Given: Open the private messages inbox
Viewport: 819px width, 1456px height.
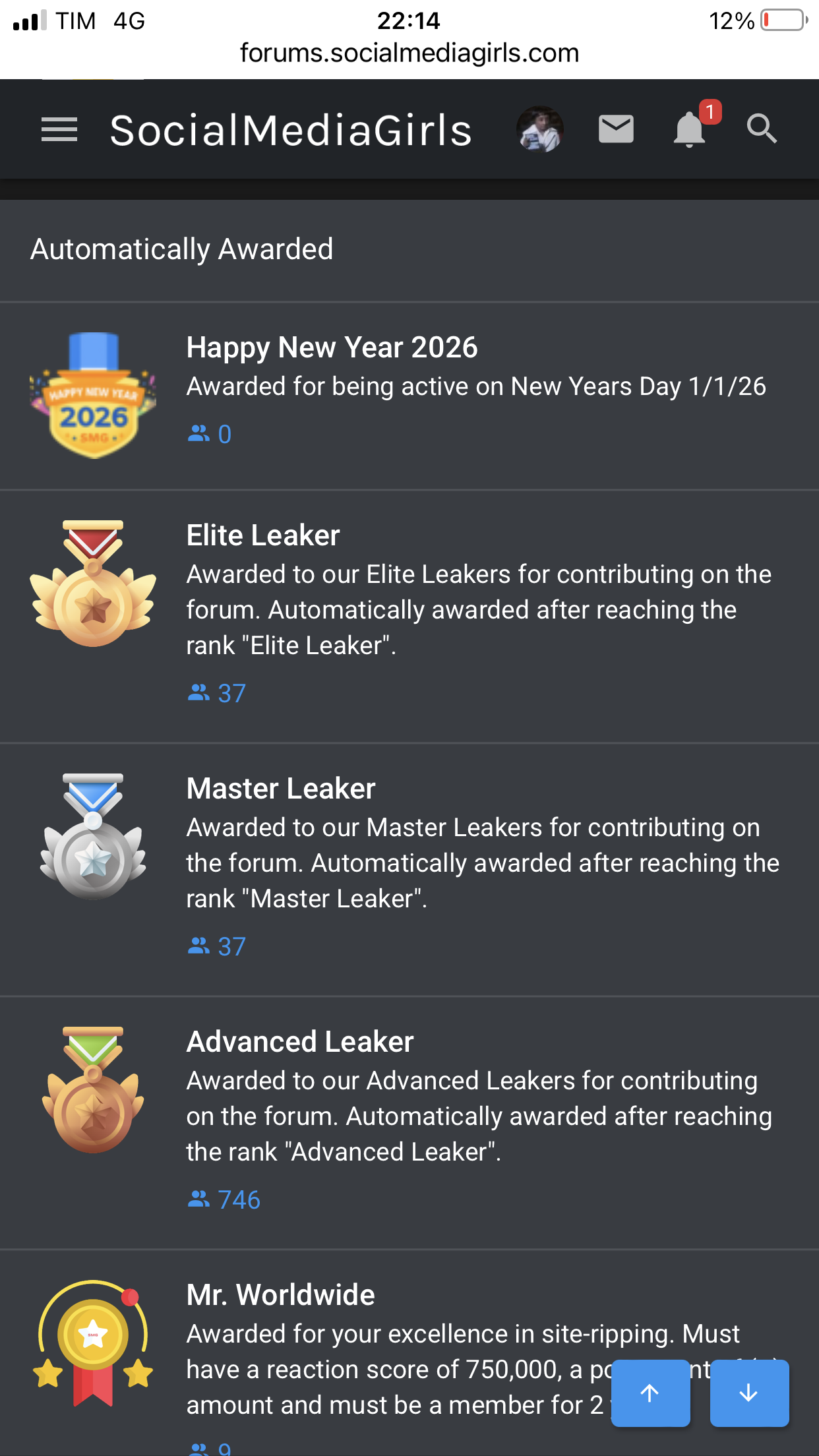Looking at the screenshot, I should click(x=616, y=129).
